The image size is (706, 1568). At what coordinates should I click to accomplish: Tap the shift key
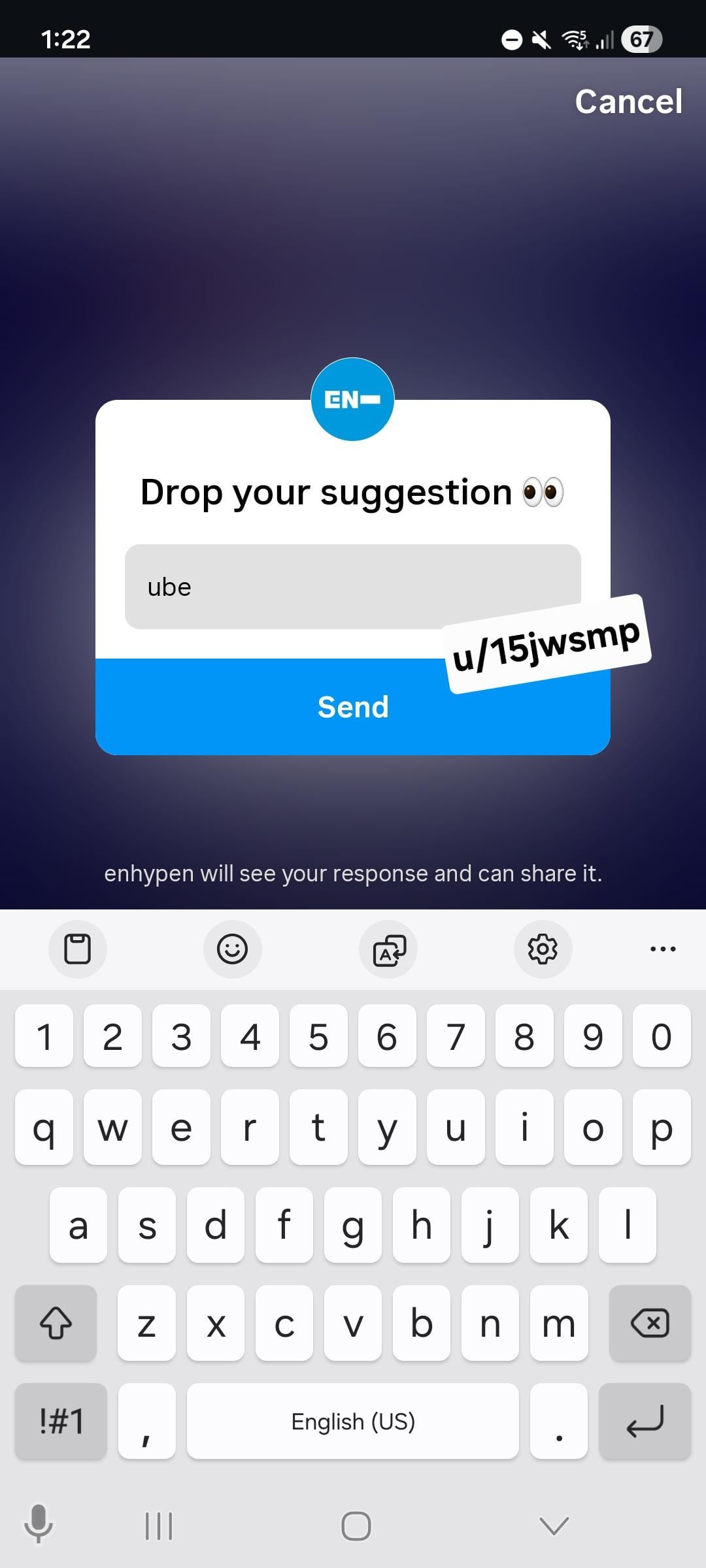(x=56, y=1324)
